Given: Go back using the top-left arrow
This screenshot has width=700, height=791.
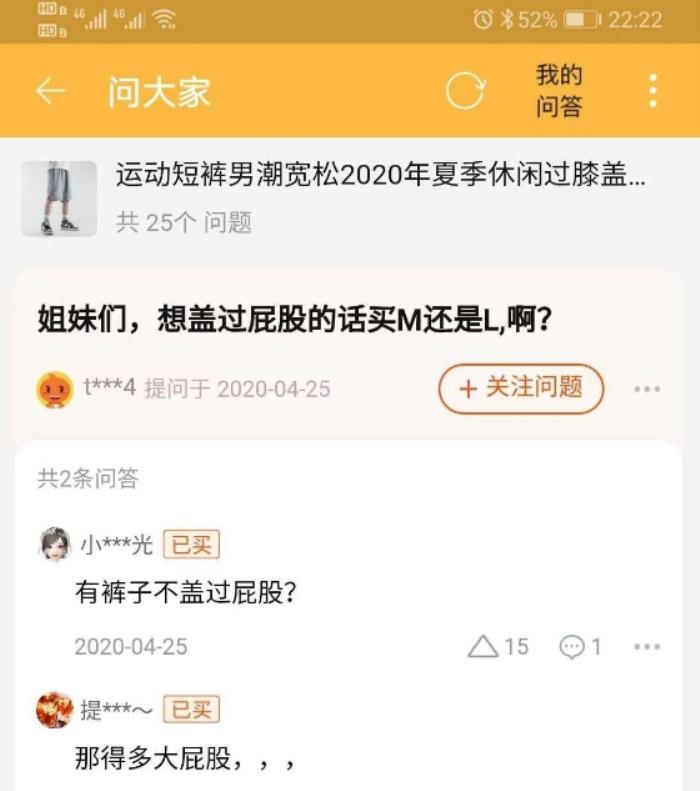Looking at the screenshot, I should tap(50, 92).
